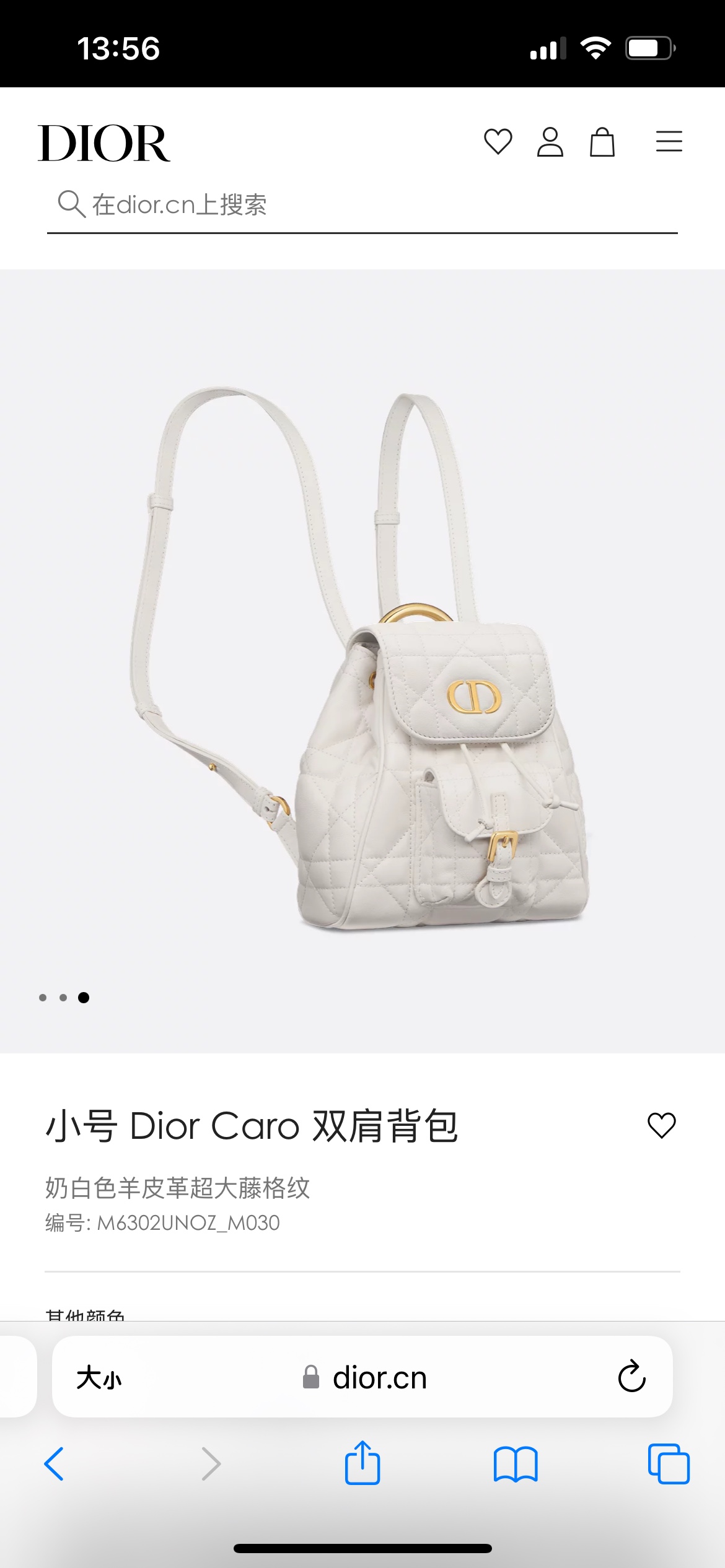The image size is (725, 1568).
Task: Go to the DIOR homepage via the logo
Action: 104,143
